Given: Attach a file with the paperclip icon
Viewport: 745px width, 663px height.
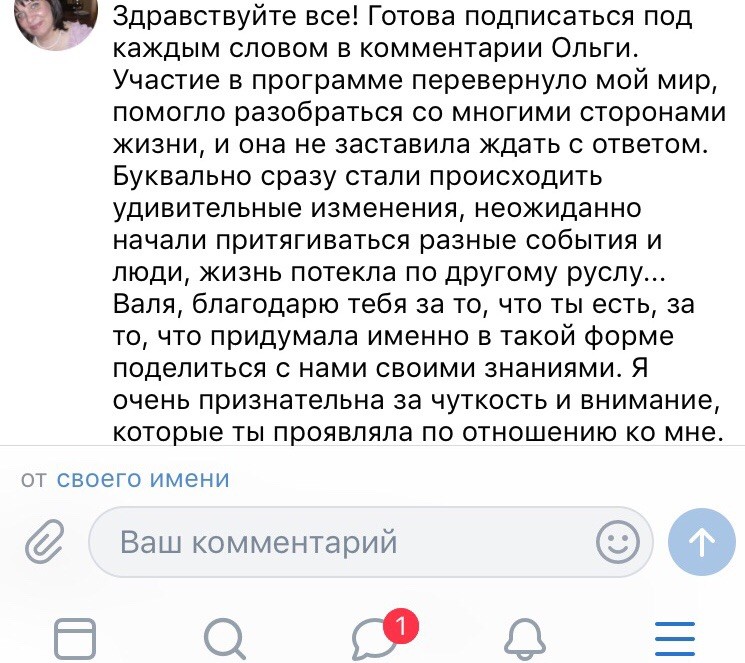Looking at the screenshot, I should (x=45, y=542).
